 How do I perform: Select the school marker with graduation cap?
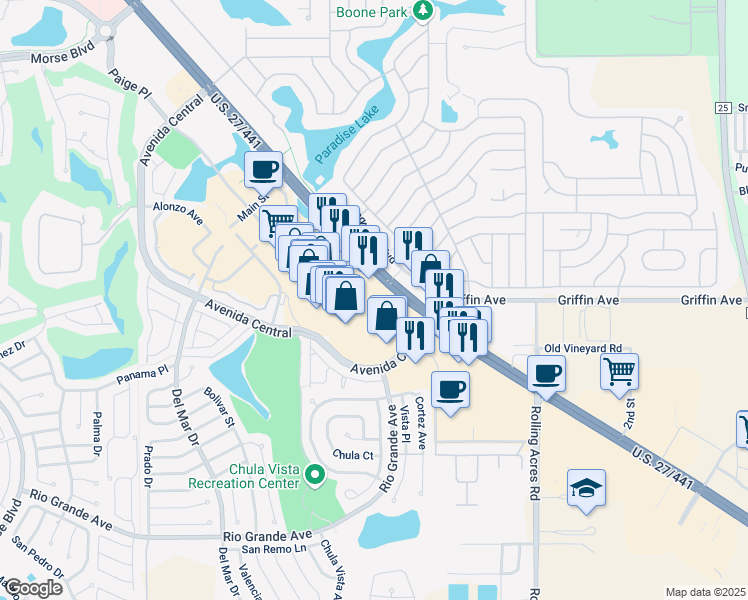(587, 489)
